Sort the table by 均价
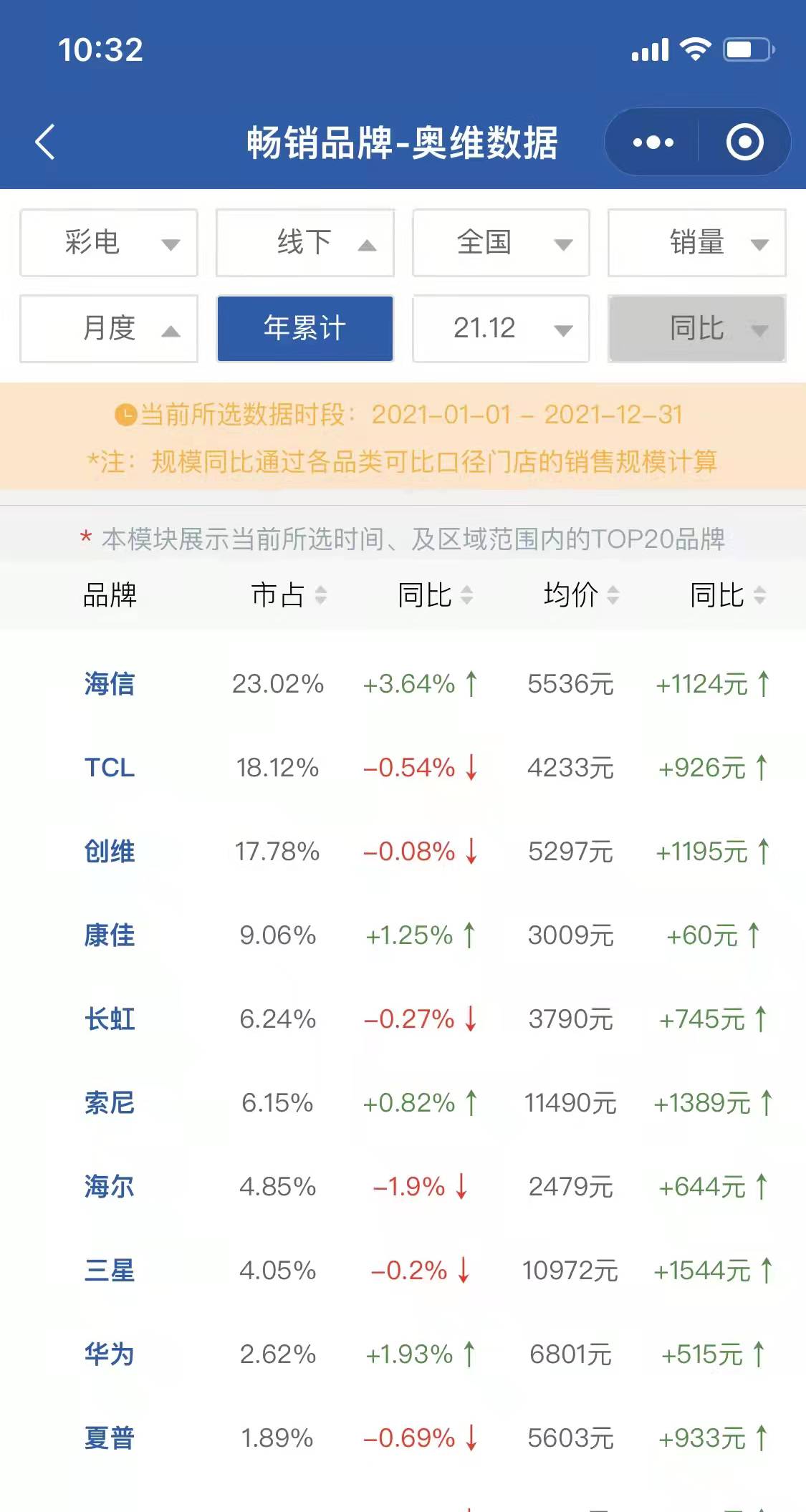This screenshot has height=1512, width=806. pyautogui.click(x=581, y=594)
